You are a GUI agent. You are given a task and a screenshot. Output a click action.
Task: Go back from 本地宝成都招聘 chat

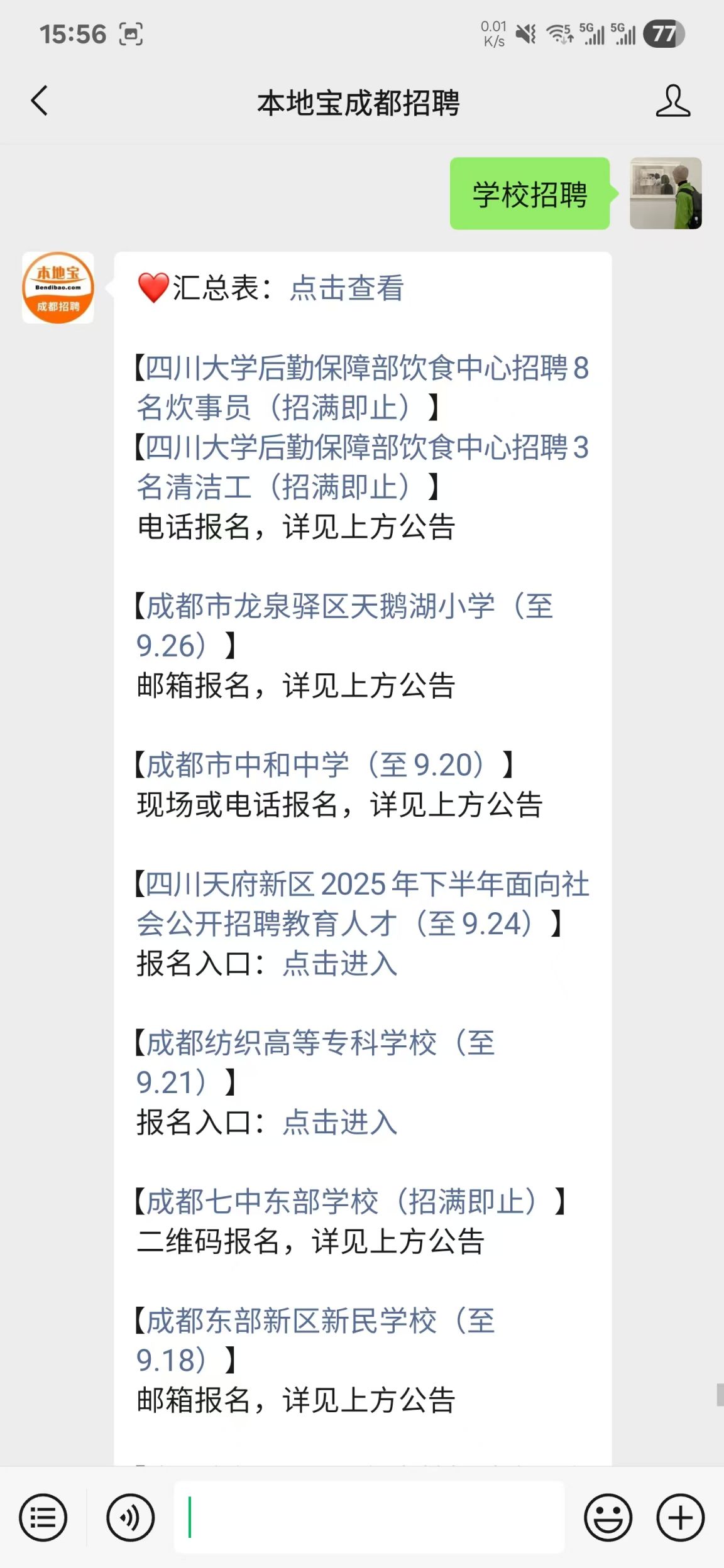(x=40, y=101)
